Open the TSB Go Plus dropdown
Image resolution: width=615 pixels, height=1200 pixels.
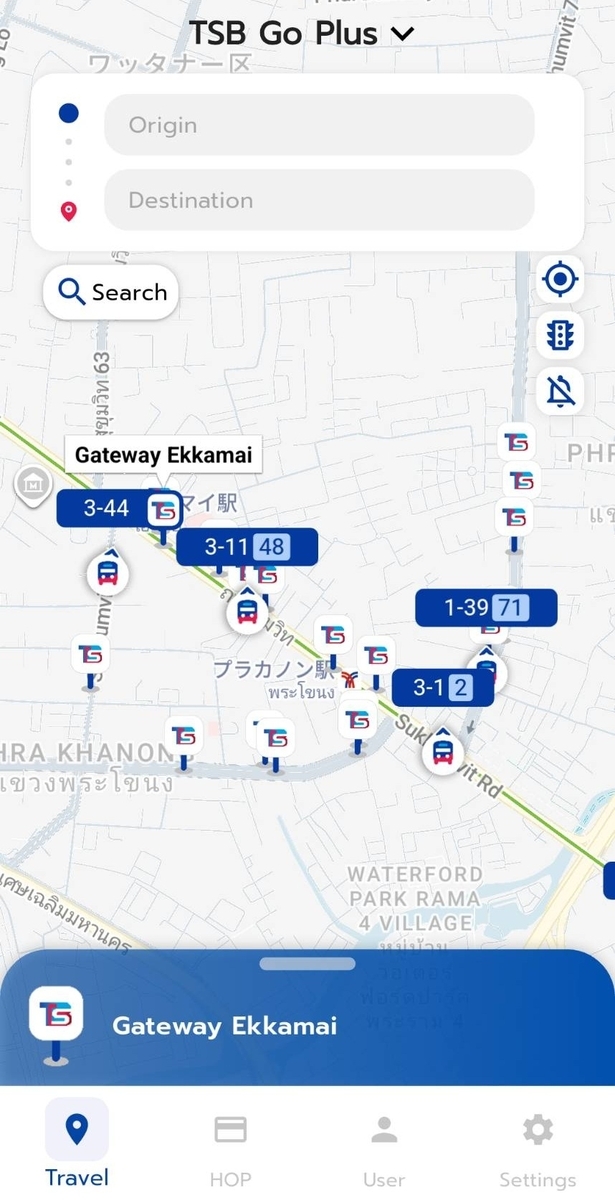point(301,33)
